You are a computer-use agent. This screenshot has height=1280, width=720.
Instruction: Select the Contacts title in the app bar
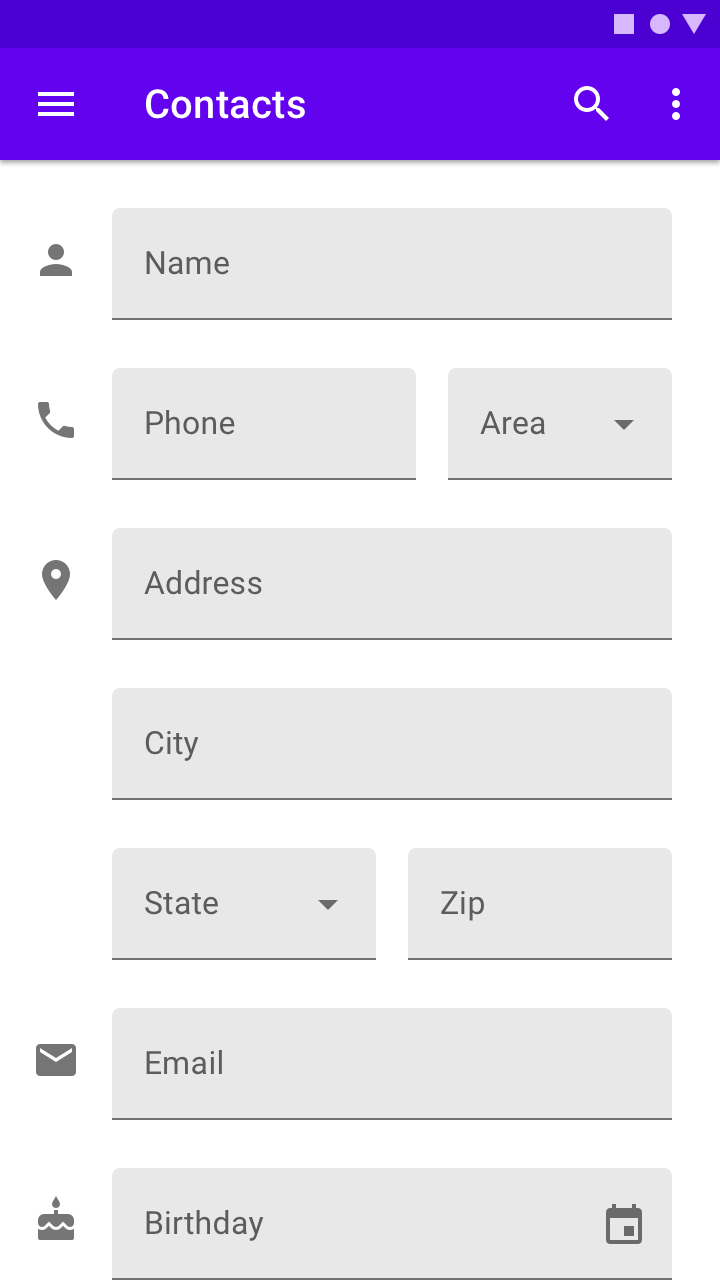click(224, 103)
